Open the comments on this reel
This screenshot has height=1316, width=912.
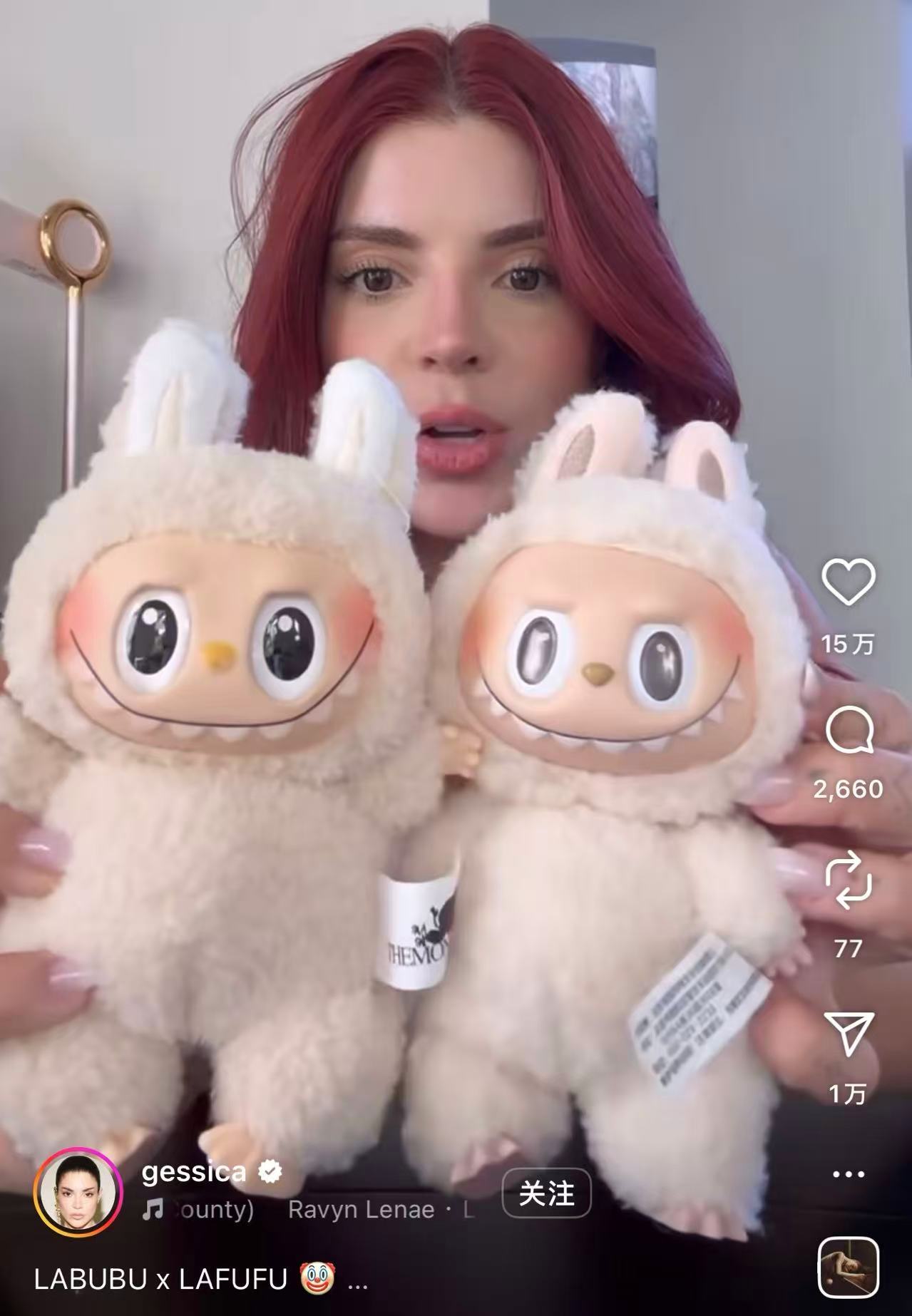(x=849, y=732)
